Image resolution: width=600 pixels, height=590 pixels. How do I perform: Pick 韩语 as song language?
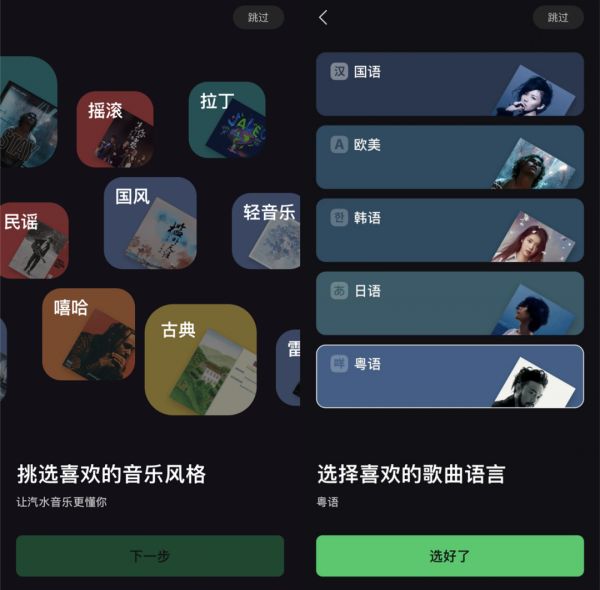coord(450,230)
